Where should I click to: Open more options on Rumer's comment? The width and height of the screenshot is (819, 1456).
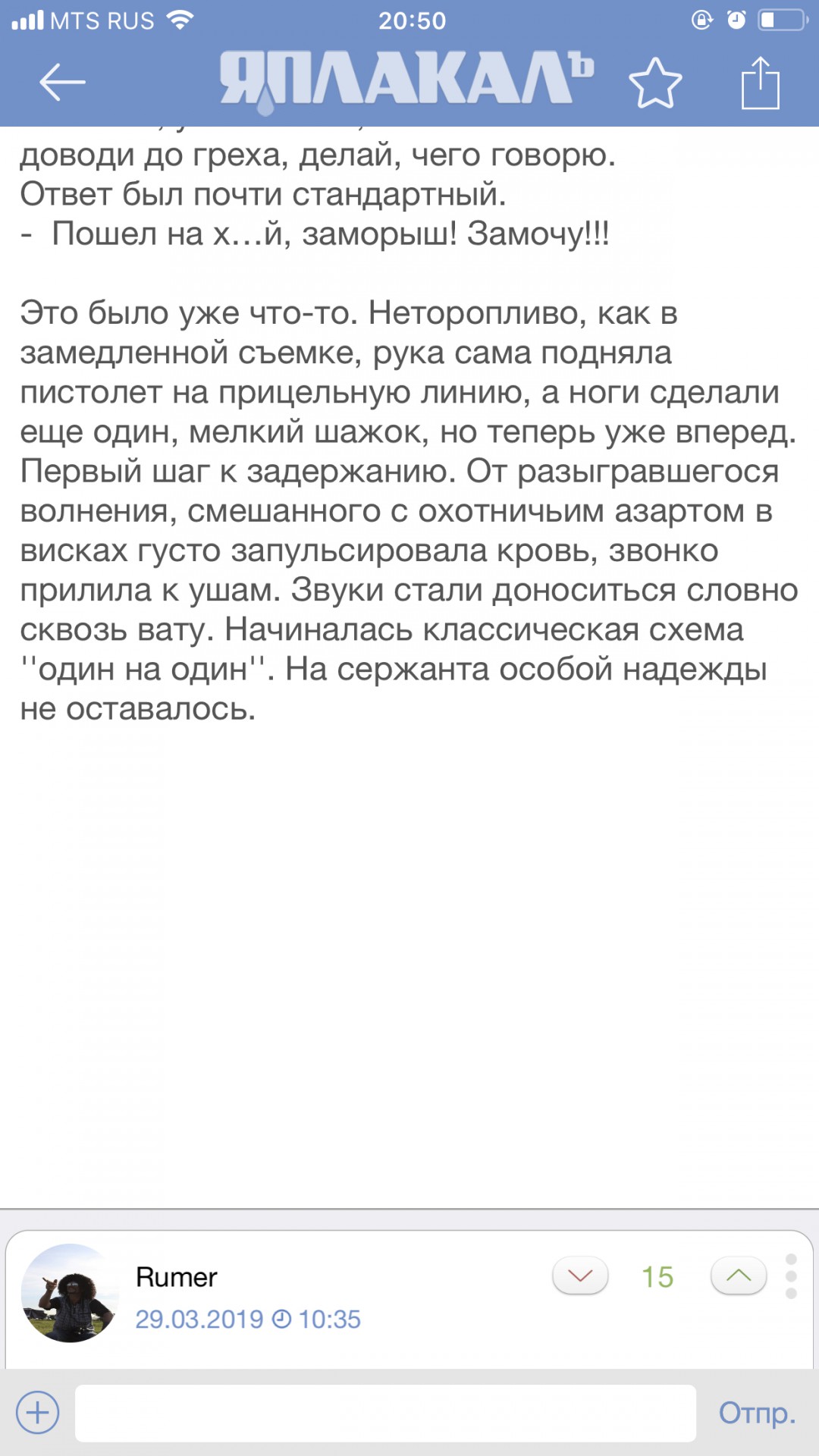pyautogui.click(x=791, y=1276)
